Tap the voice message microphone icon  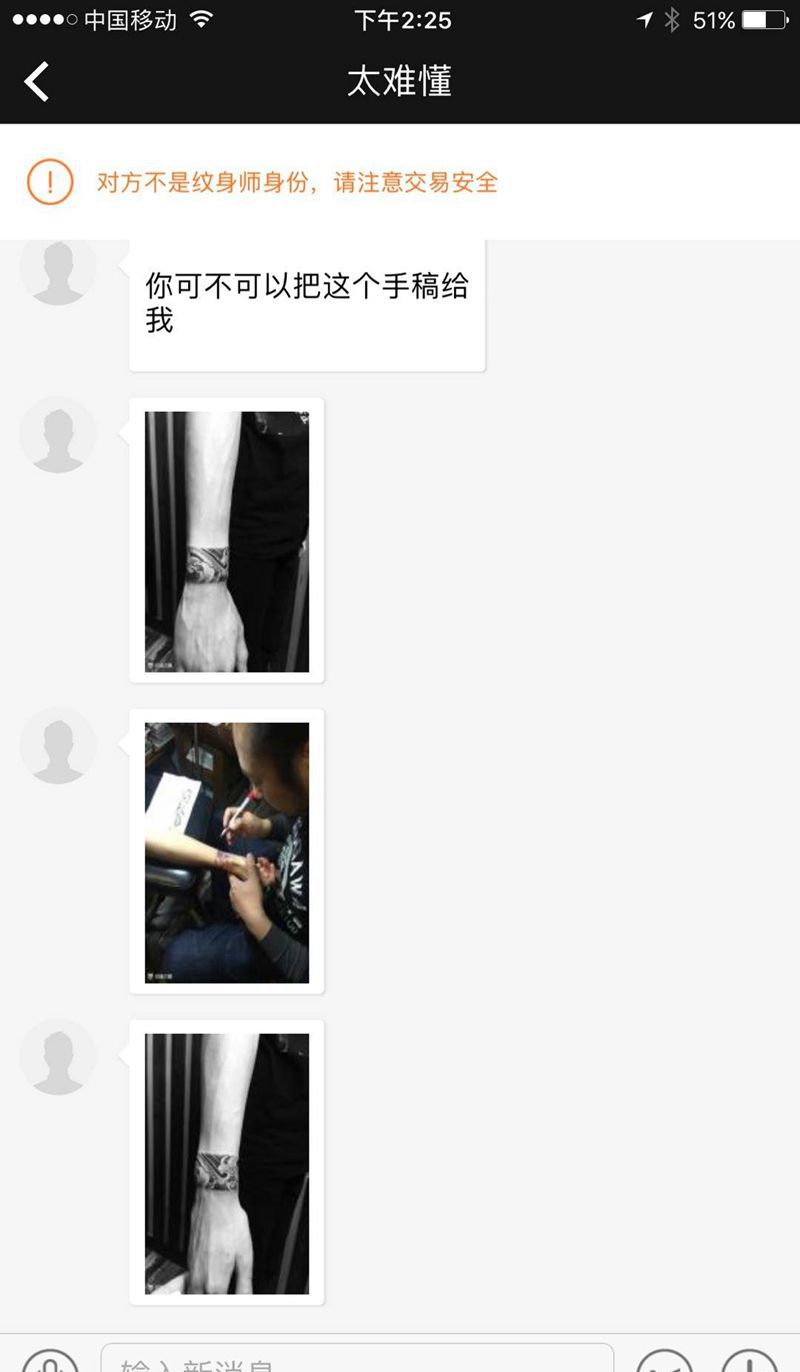[50, 1362]
